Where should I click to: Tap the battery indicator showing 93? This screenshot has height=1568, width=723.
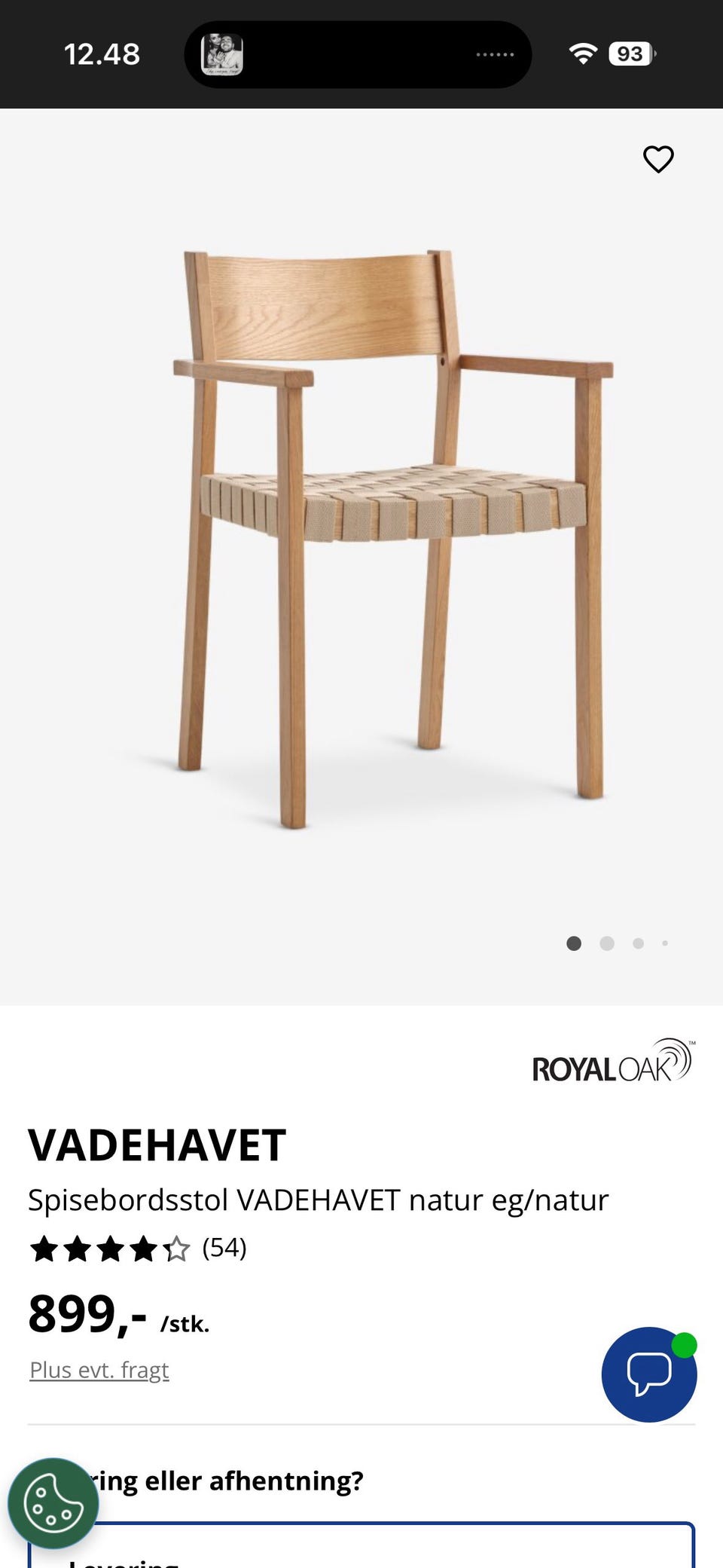coord(631,53)
